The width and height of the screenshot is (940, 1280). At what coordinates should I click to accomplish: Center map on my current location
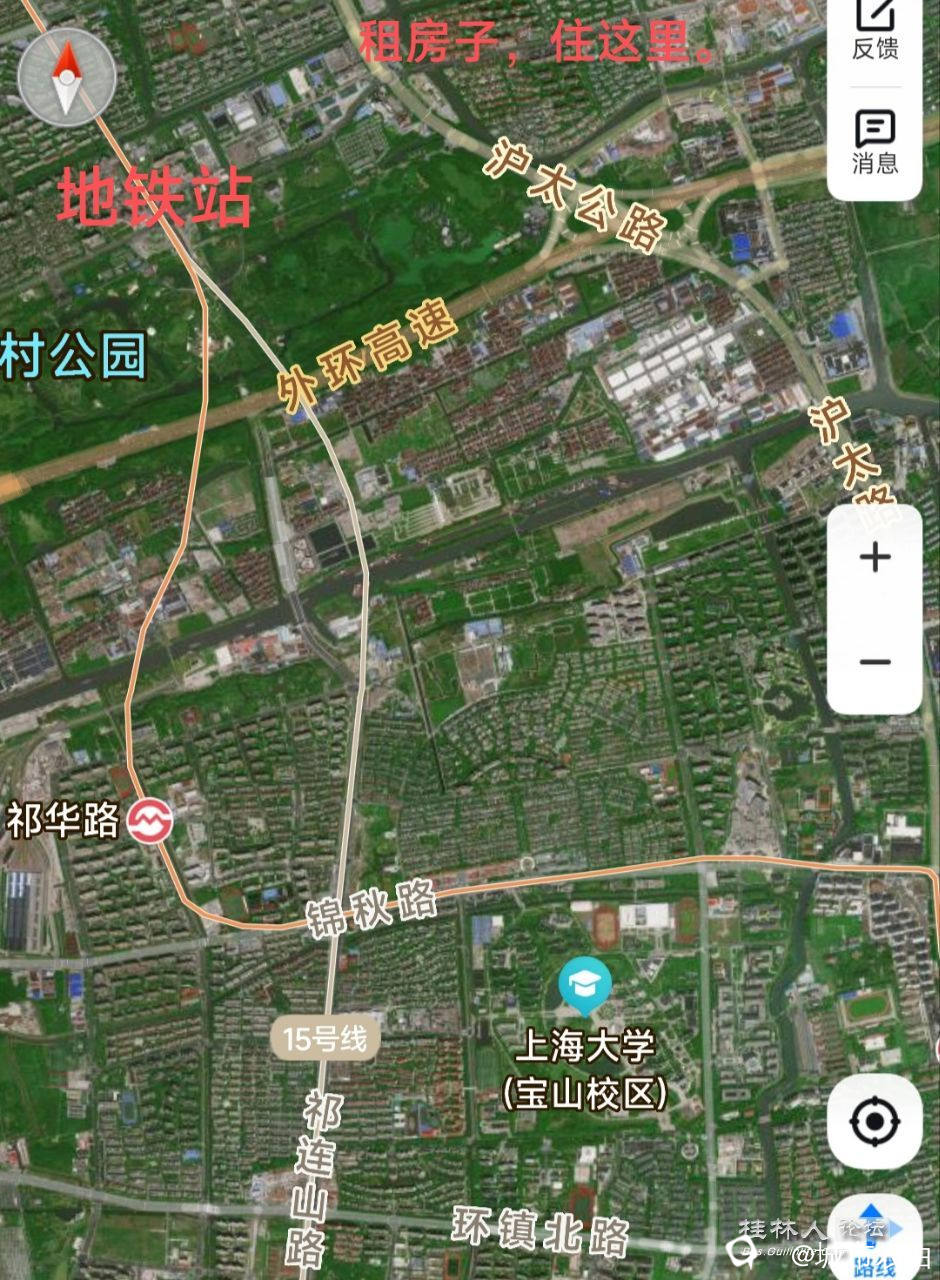point(874,1122)
